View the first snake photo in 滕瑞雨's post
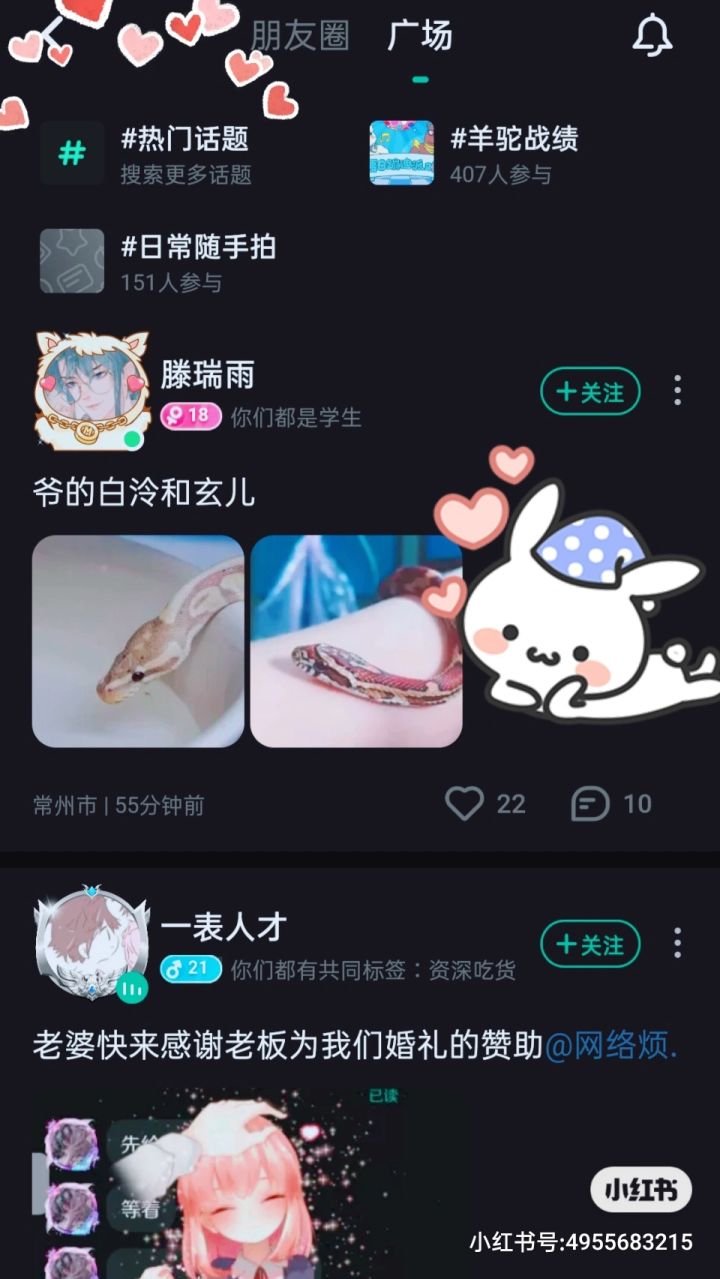Screen dimensions: 720x1279 pos(138,641)
